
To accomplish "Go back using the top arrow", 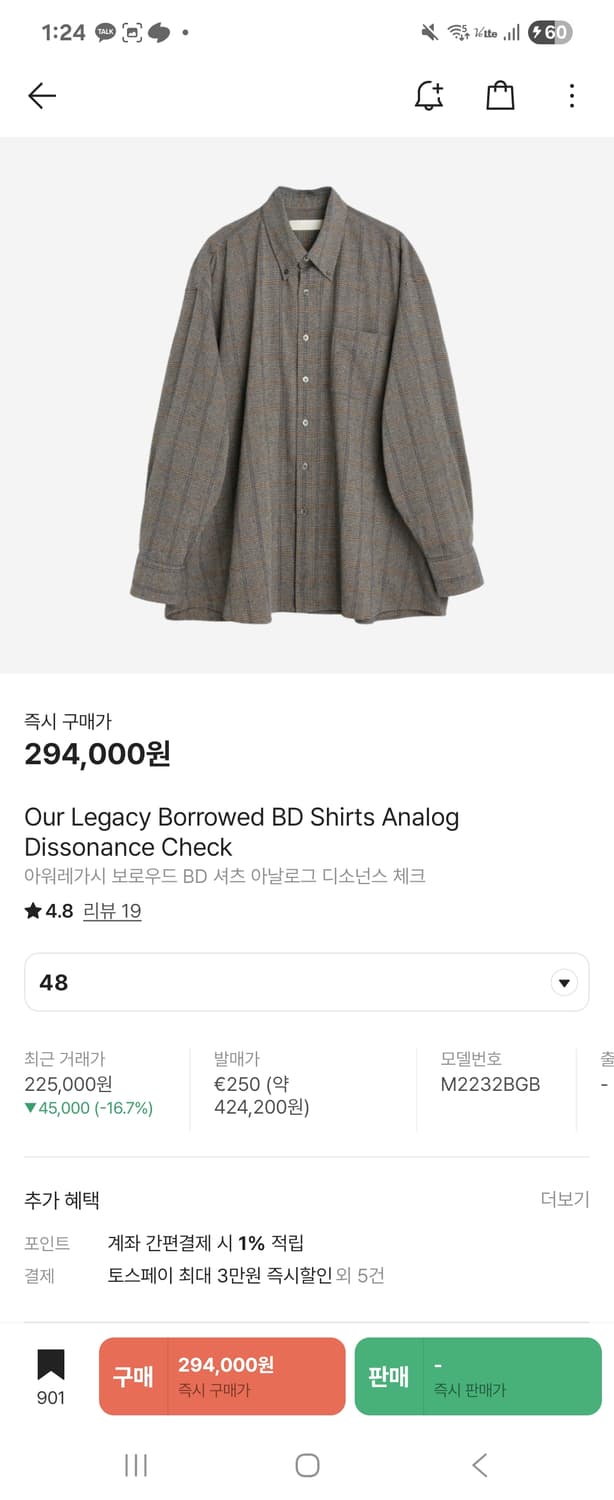I will pyautogui.click(x=42, y=95).
